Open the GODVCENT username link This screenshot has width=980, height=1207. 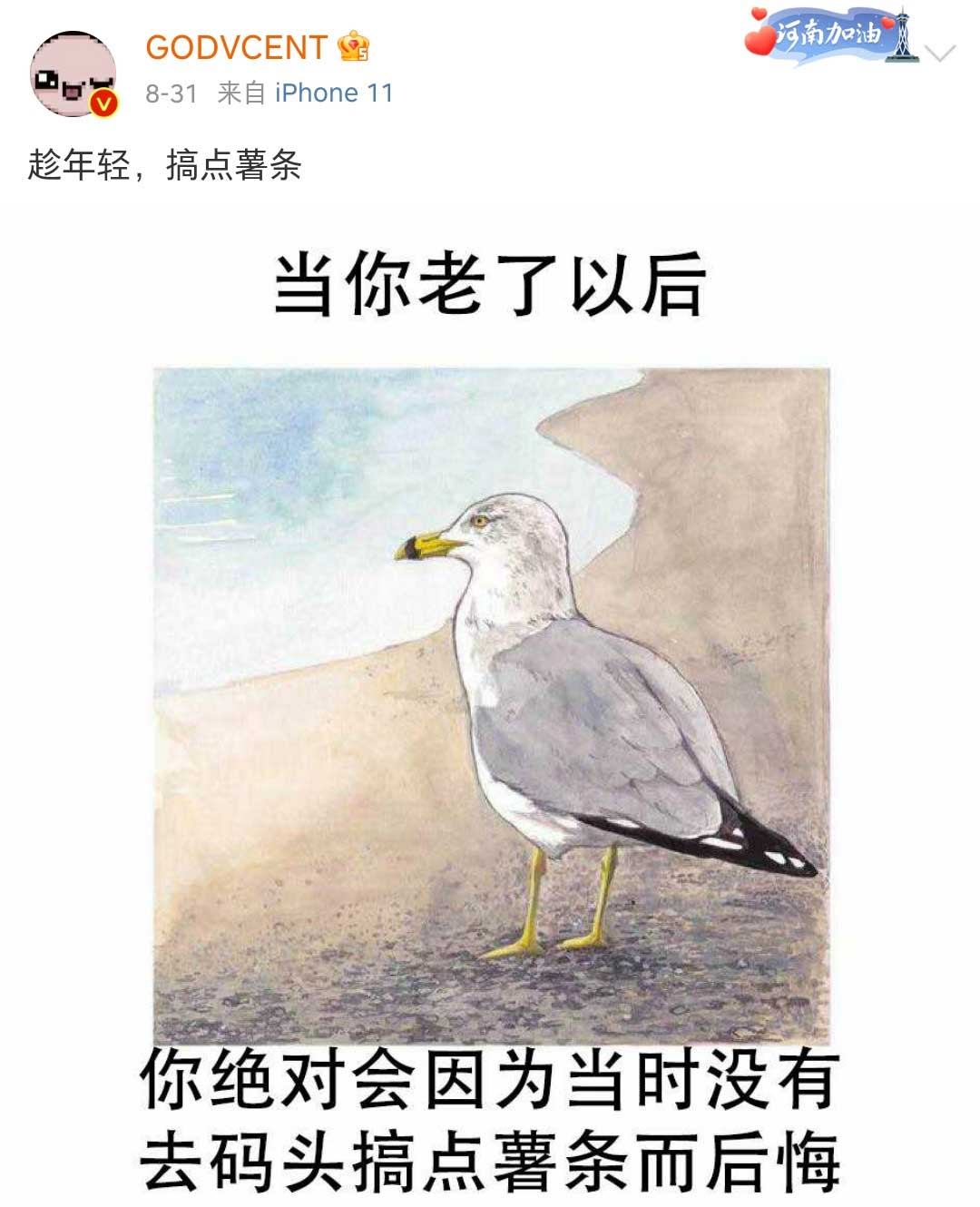235,47
